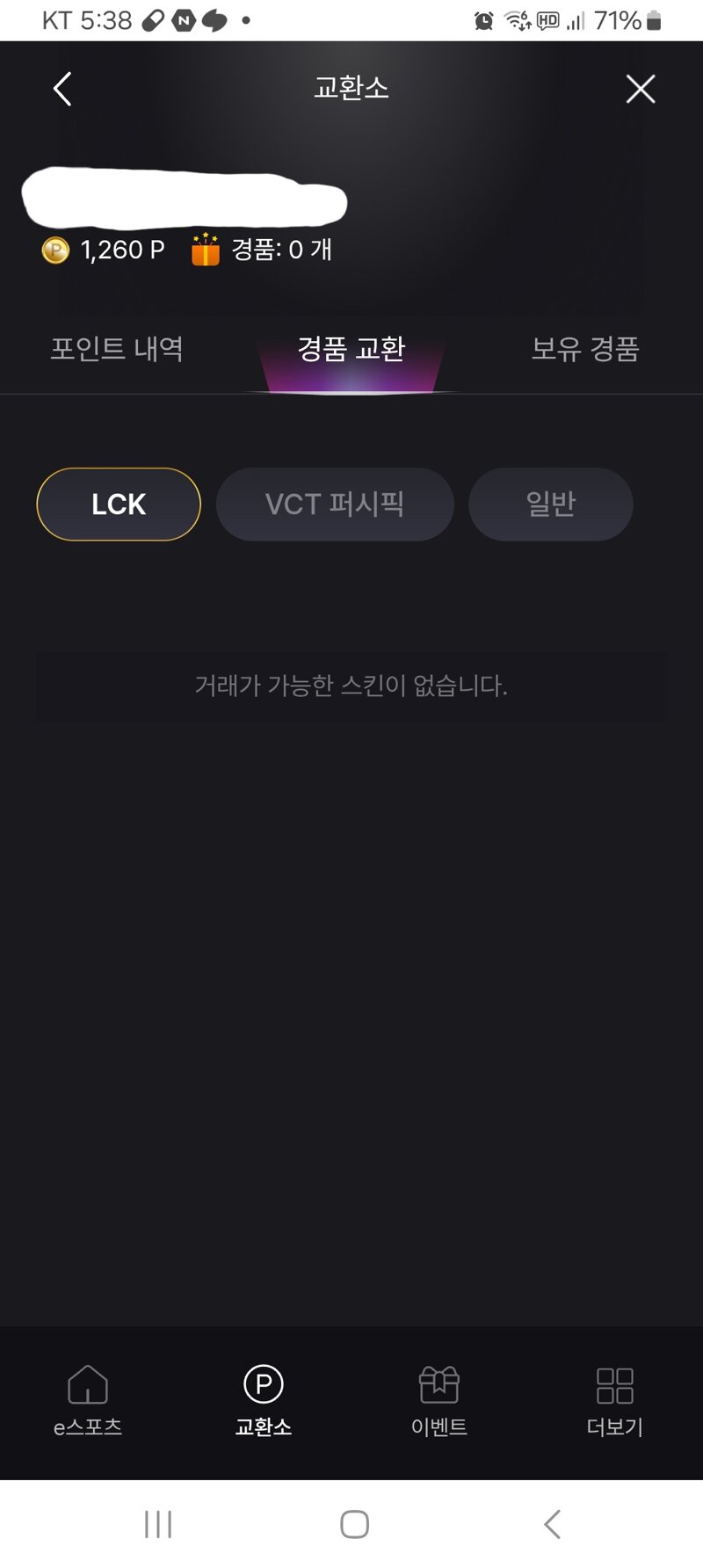Switch to the 이벤트 bottom tab

pyautogui.click(x=439, y=1401)
